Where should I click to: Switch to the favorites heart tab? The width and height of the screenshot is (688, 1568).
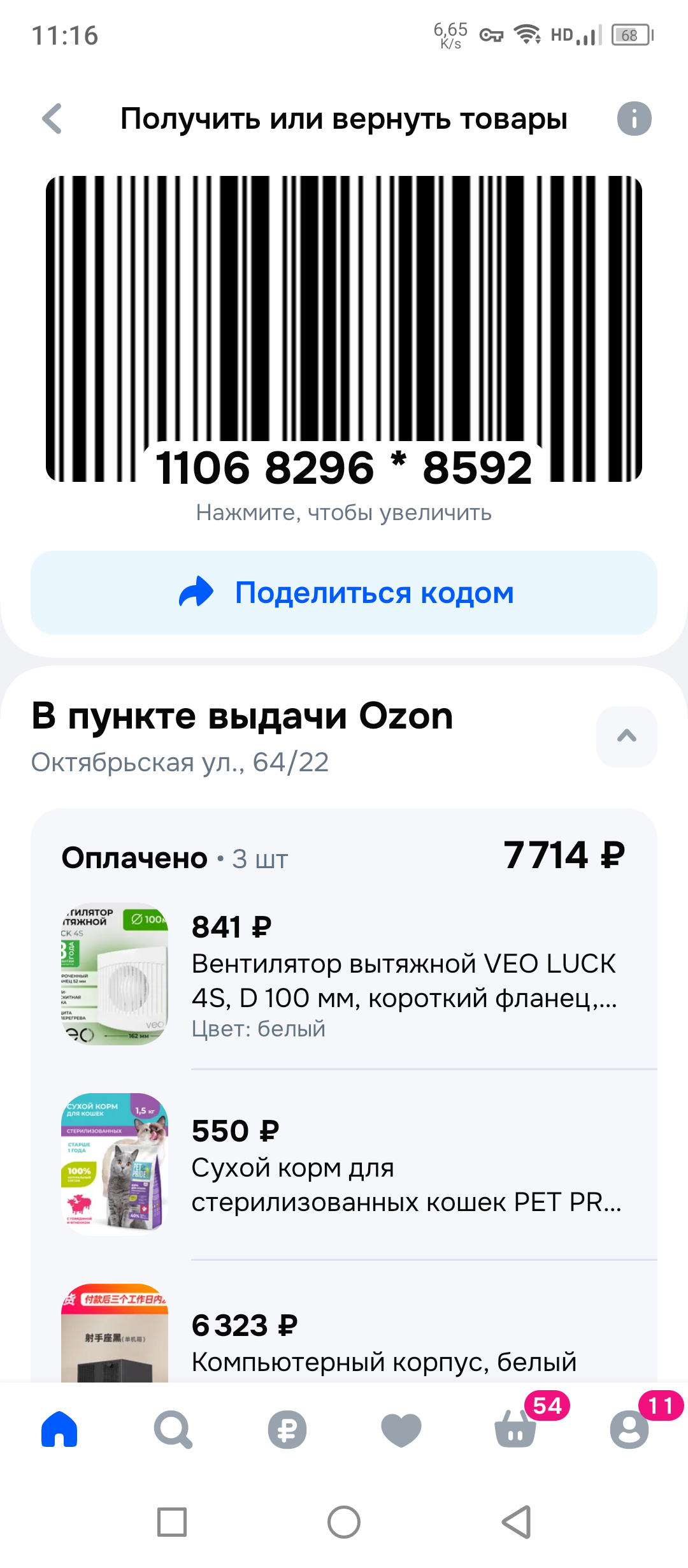coord(401,1429)
